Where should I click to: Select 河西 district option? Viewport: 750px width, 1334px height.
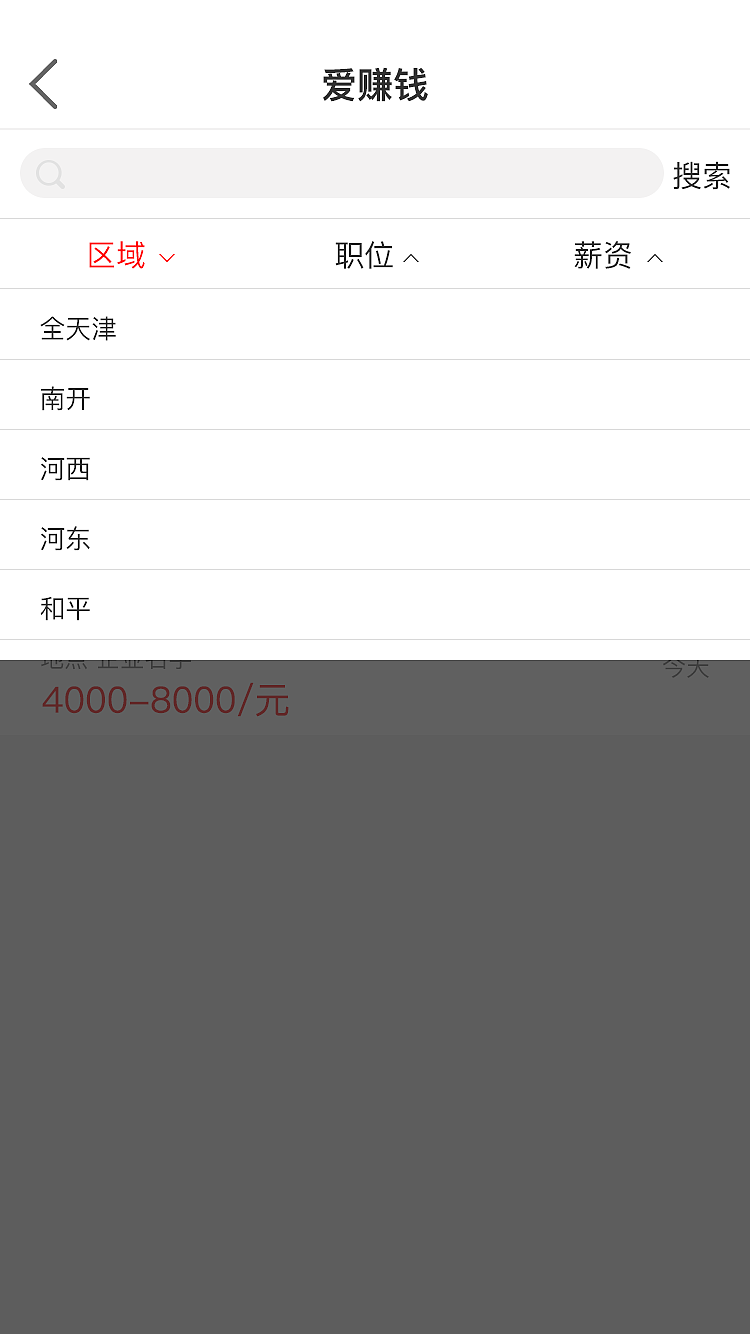[66, 468]
